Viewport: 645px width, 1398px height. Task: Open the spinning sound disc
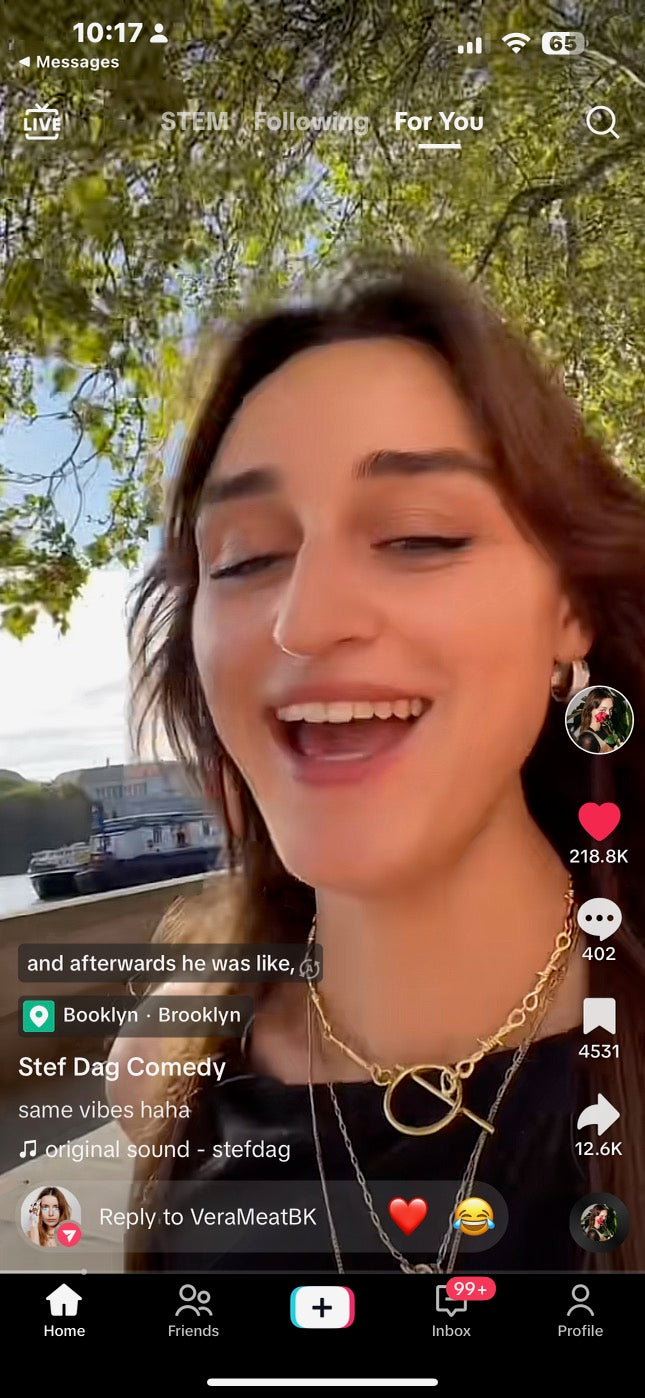599,1222
